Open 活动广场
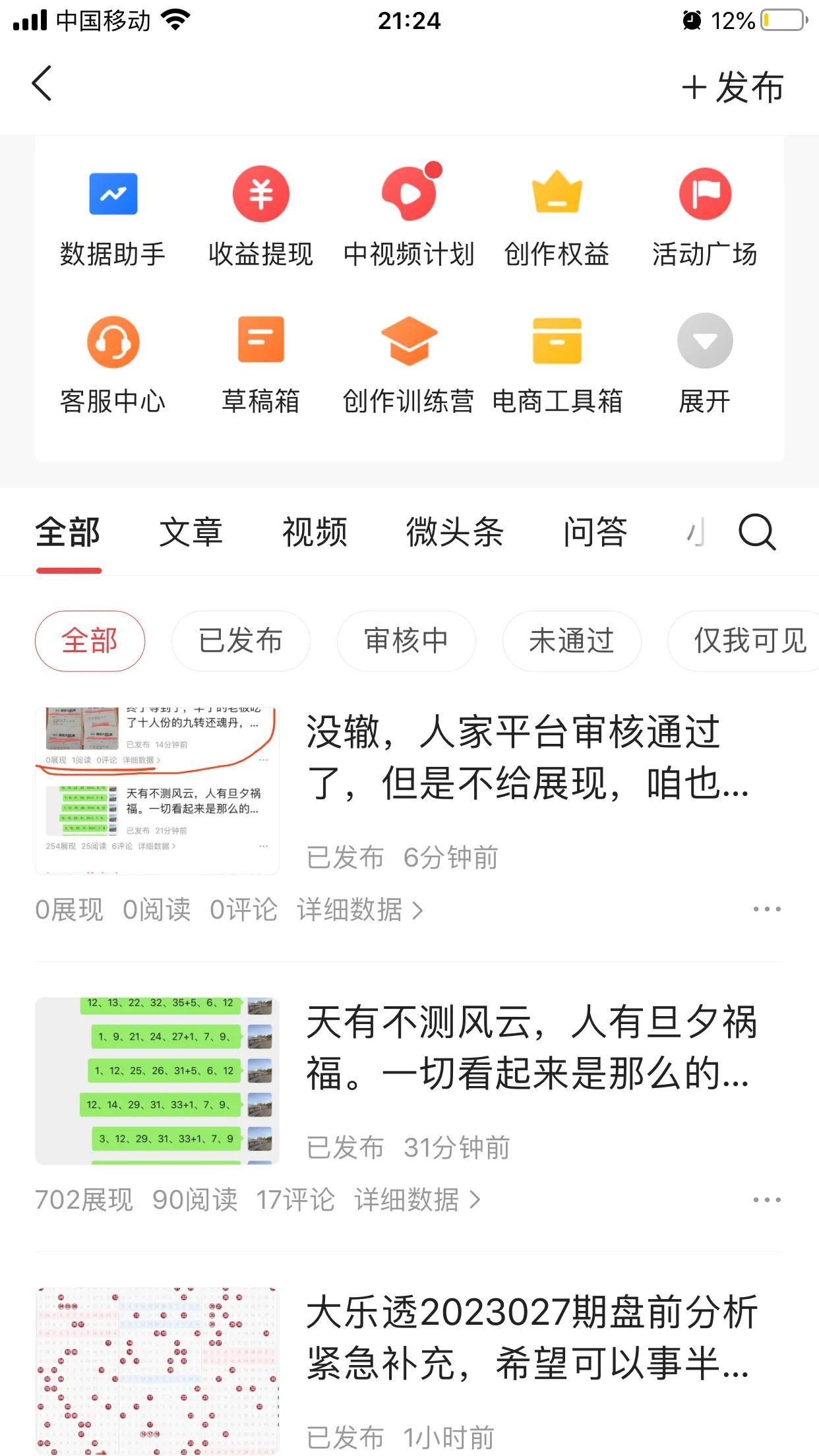This screenshot has width=819, height=1456. click(x=704, y=215)
